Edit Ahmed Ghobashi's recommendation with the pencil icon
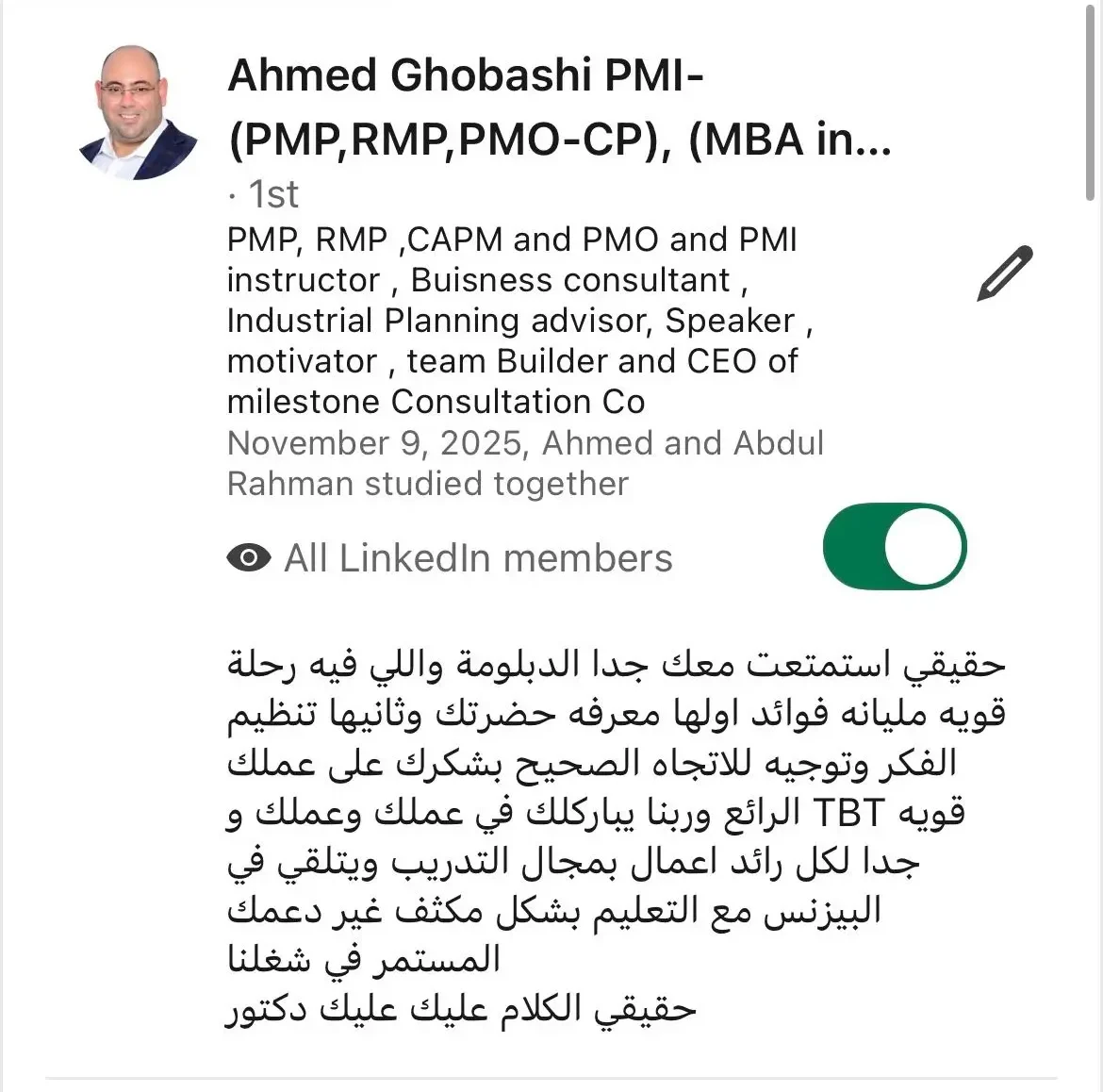The image size is (1103, 1092). click(x=1004, y=273)
